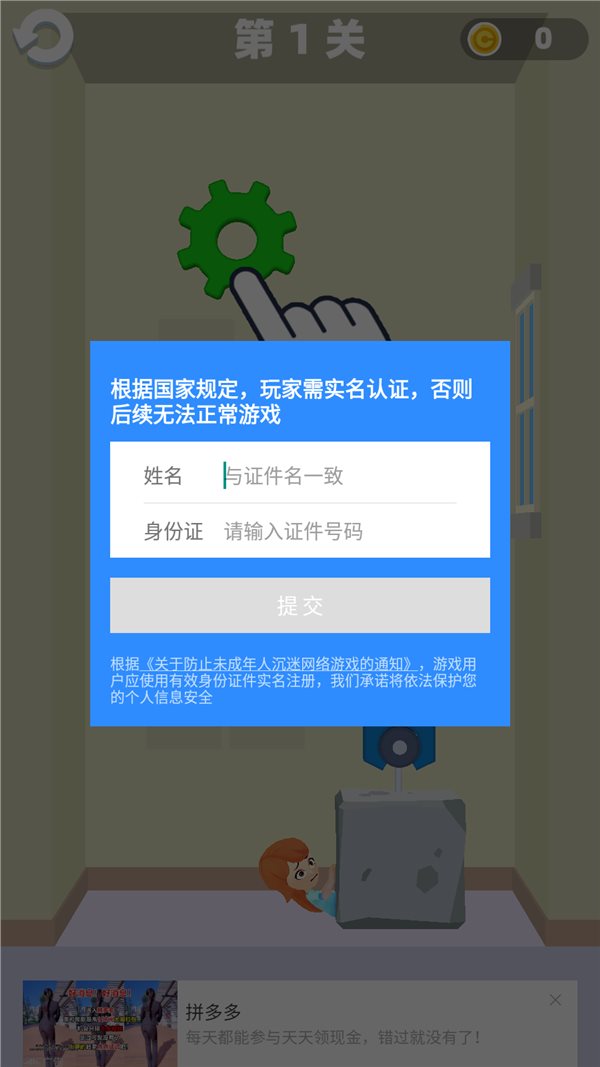Restart the level with reset icon
Image resolution: width=600 pixels, height=1067 pixels.
pos(43,37)
